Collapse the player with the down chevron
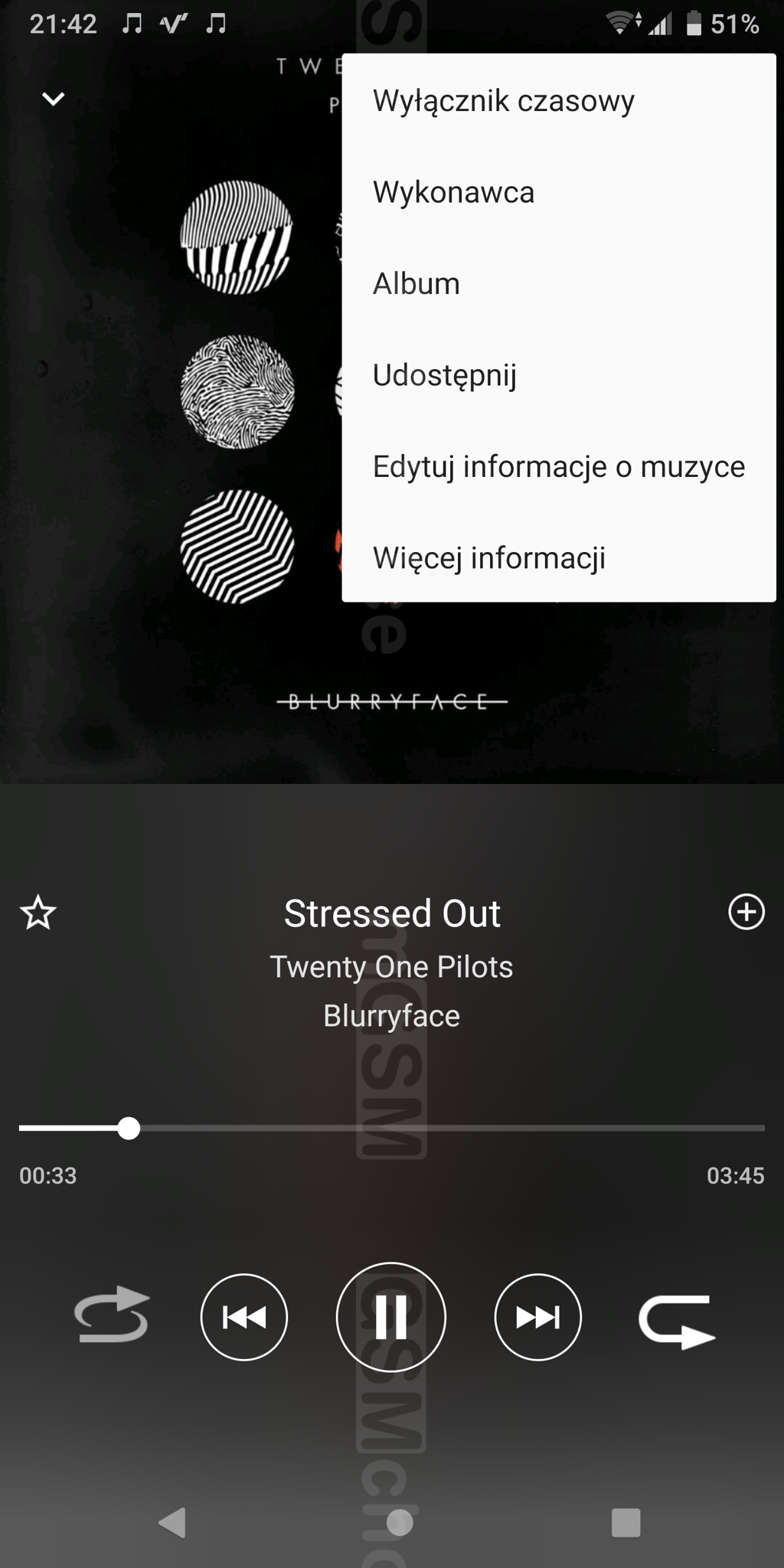 click(x=53, y=99)
